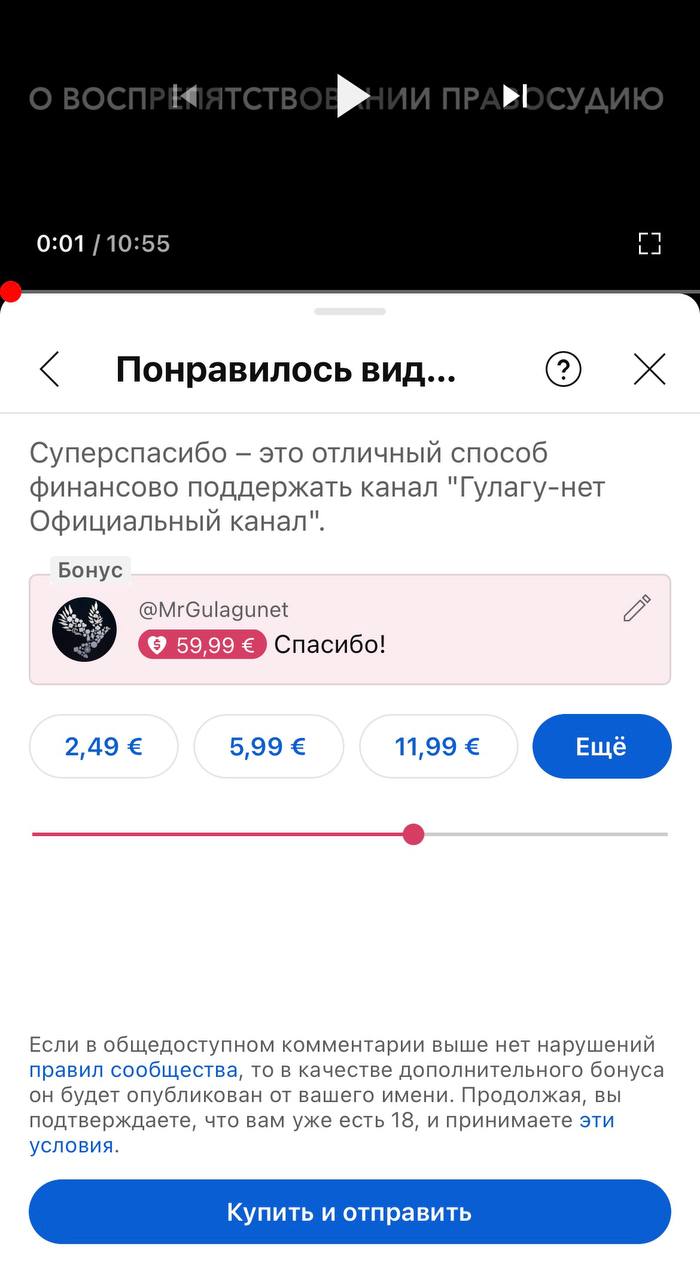Pick the 11,99 € amount
Image resolution: width=700 pixels, height=1280 pixels.
[x=438, y=746]
